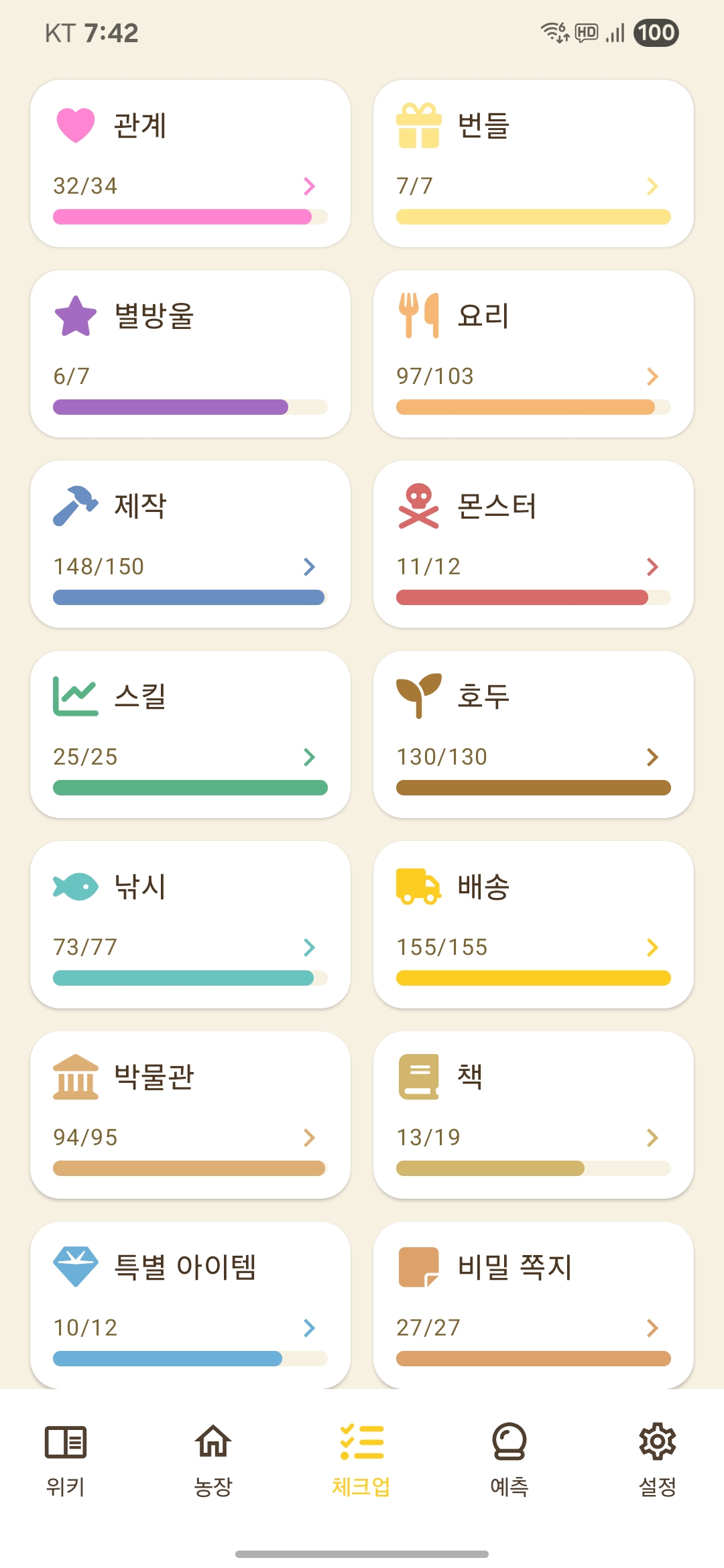The height and width of the screenshot is (1568, 724).
Task: Tap the hammer icon for 제작
Action: coord(76,506)
